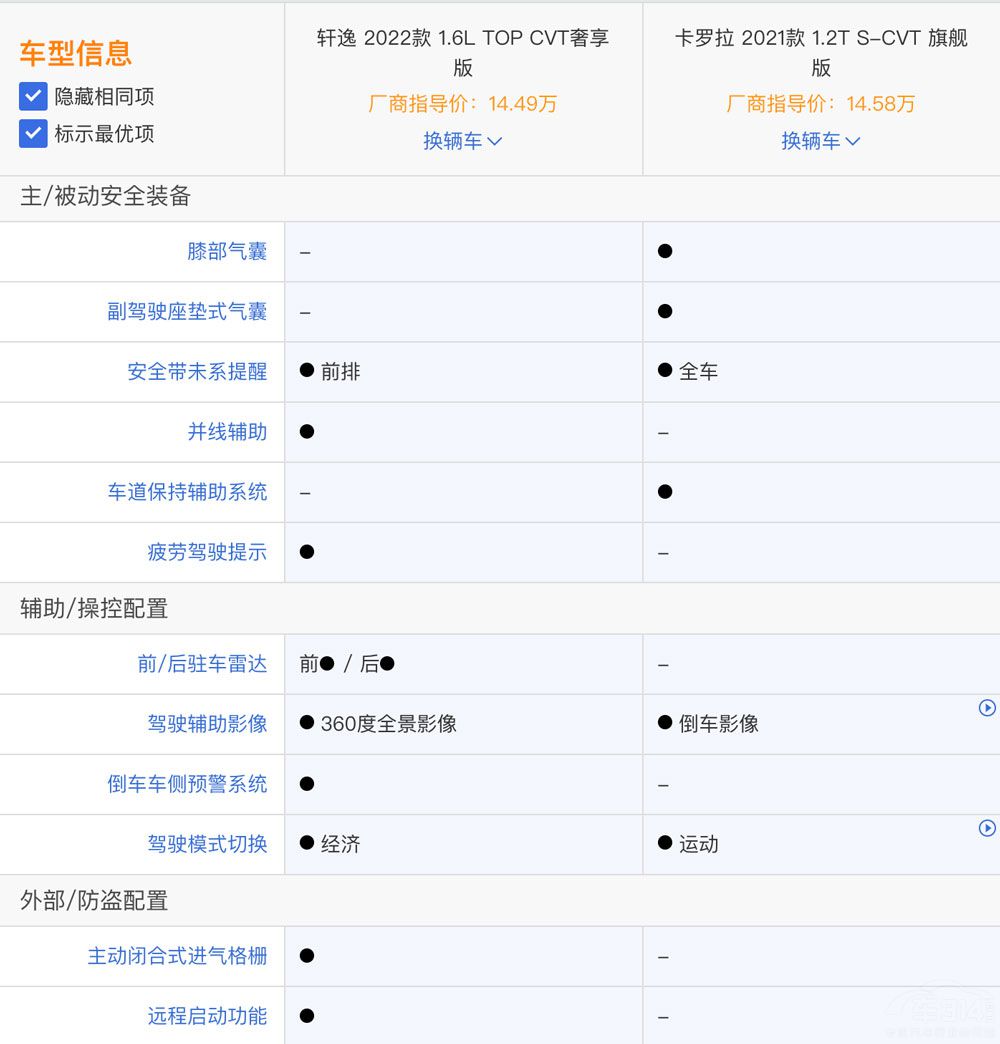Viewport: 1000px width, 1044px height.
Task: Uncheck the 隐藏相同项 checkbox
Action: [x=33, y=97]
